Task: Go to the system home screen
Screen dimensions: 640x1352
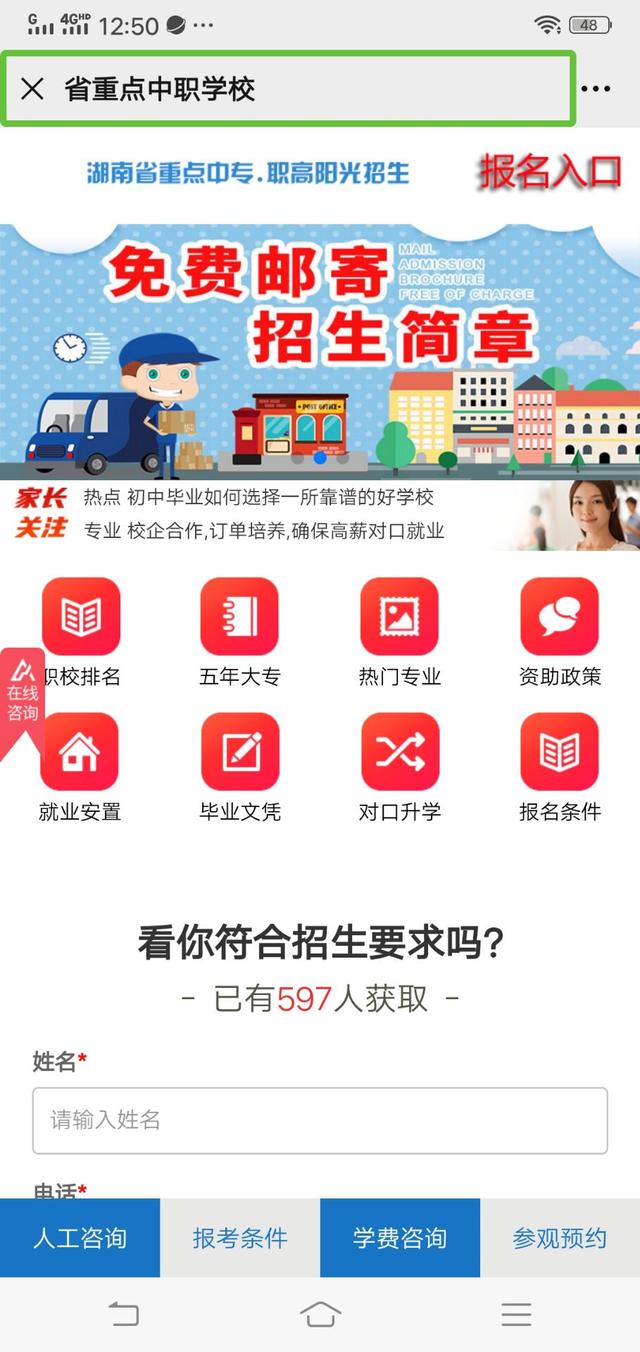Action: [x=320, y=1315]
